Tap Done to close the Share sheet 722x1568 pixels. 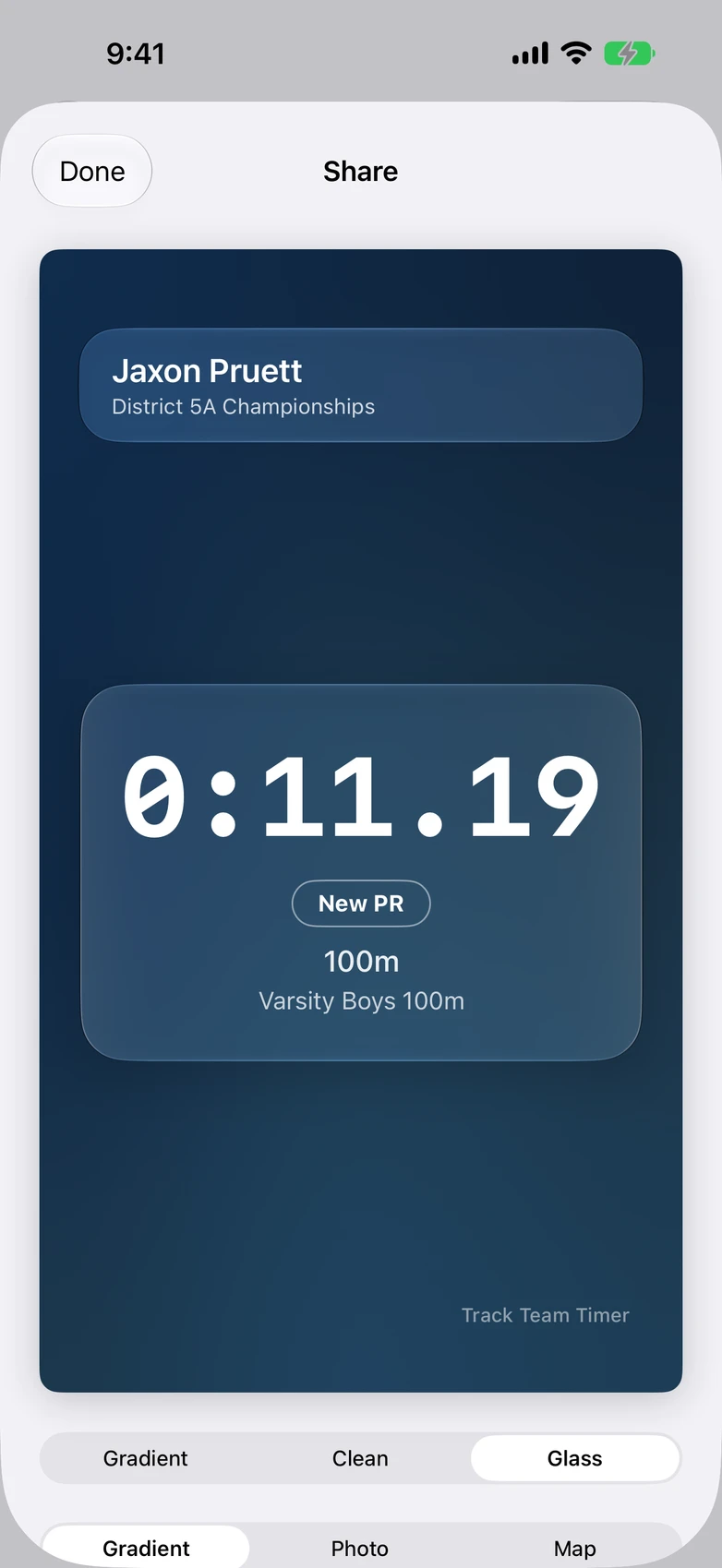click(92, 172)
